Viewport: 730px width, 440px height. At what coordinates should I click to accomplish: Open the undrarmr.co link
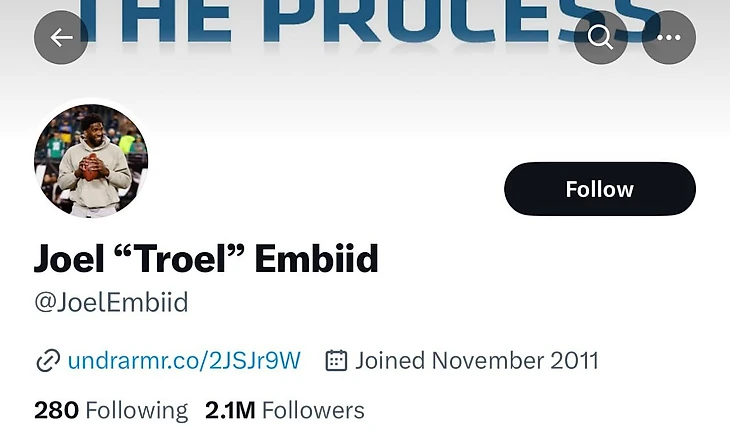pyautogui.click(x=183, y=360)
